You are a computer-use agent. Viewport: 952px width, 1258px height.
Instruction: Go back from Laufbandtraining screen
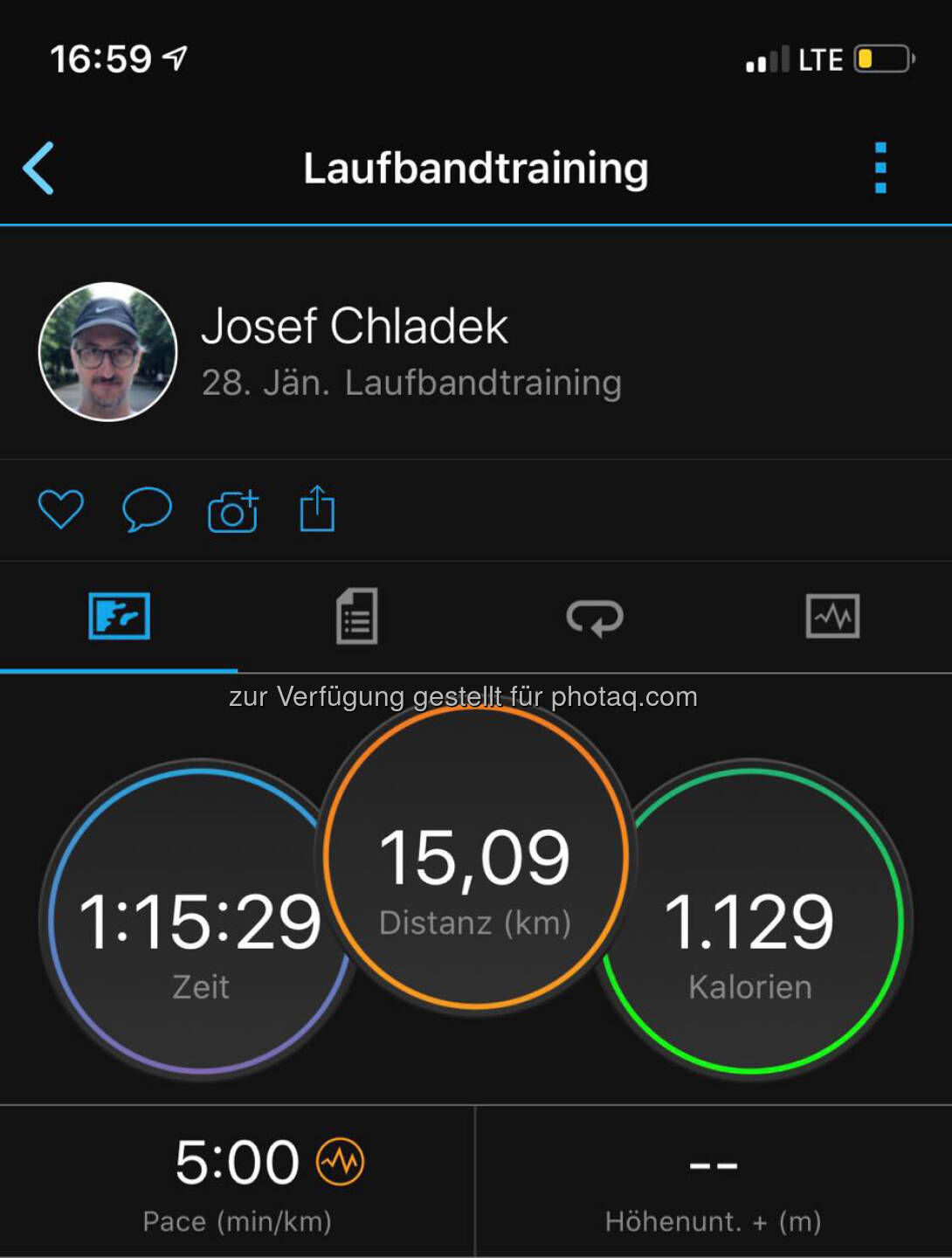(39, 168)
